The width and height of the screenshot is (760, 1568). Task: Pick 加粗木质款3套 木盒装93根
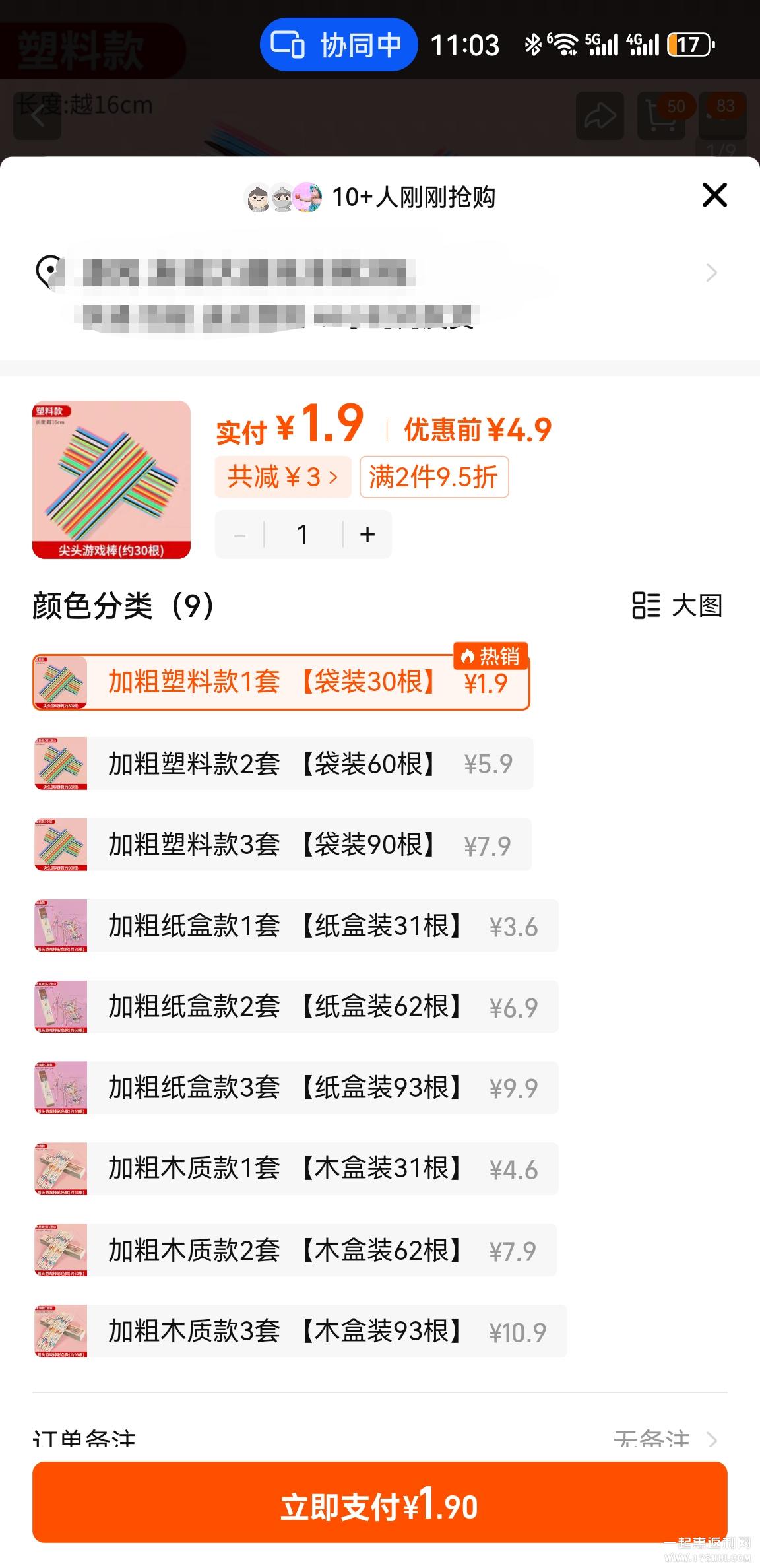tap(300, 1331)
